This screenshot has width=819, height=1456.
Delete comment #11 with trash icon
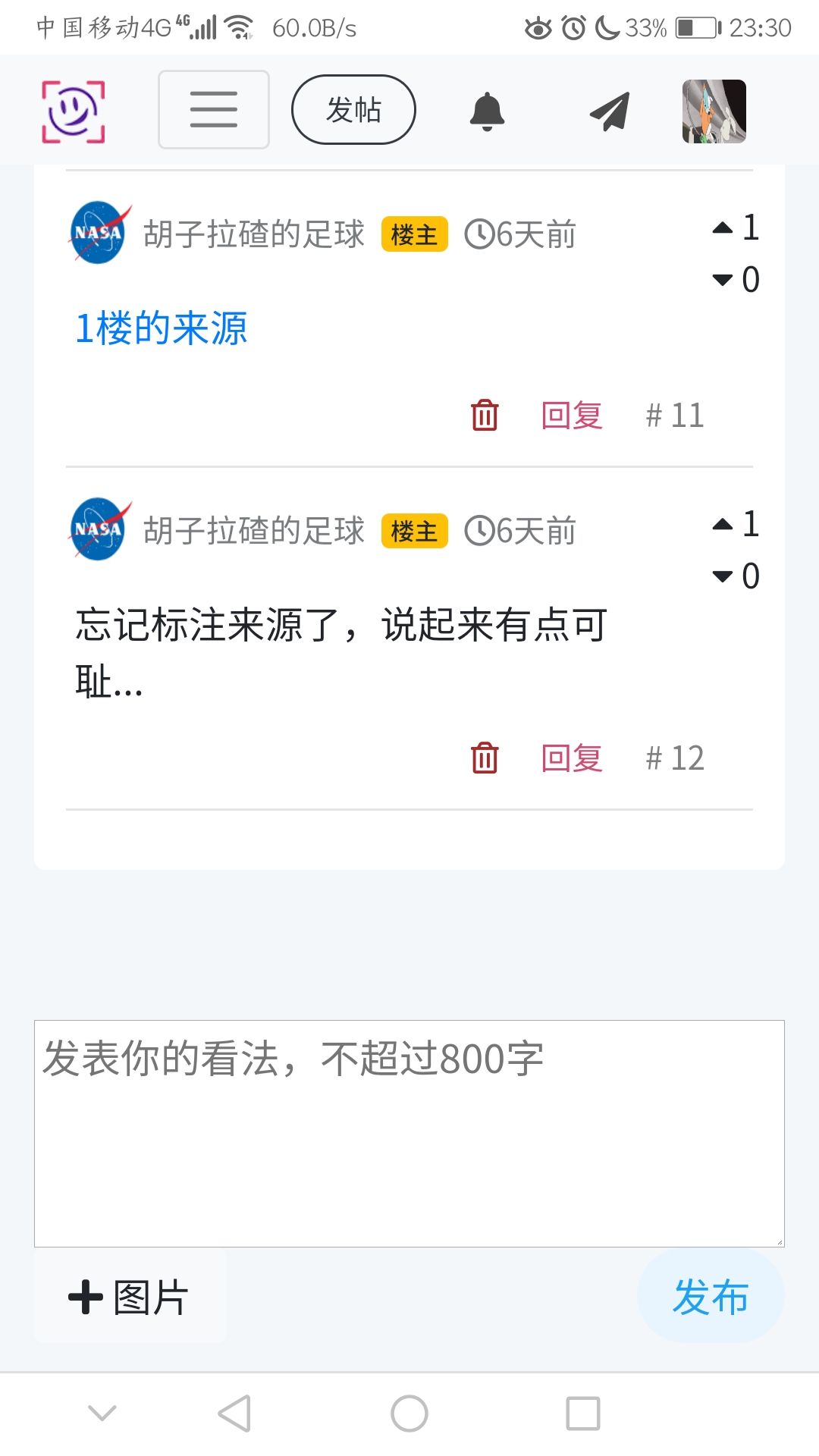pos(485,416)
